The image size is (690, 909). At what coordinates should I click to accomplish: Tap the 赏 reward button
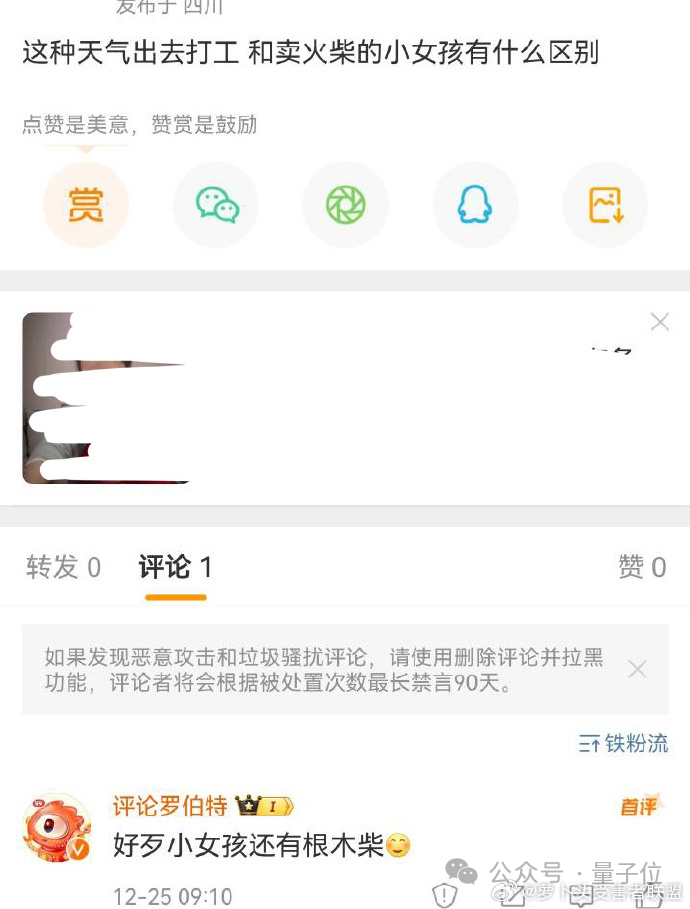click(x=86, y=205)
